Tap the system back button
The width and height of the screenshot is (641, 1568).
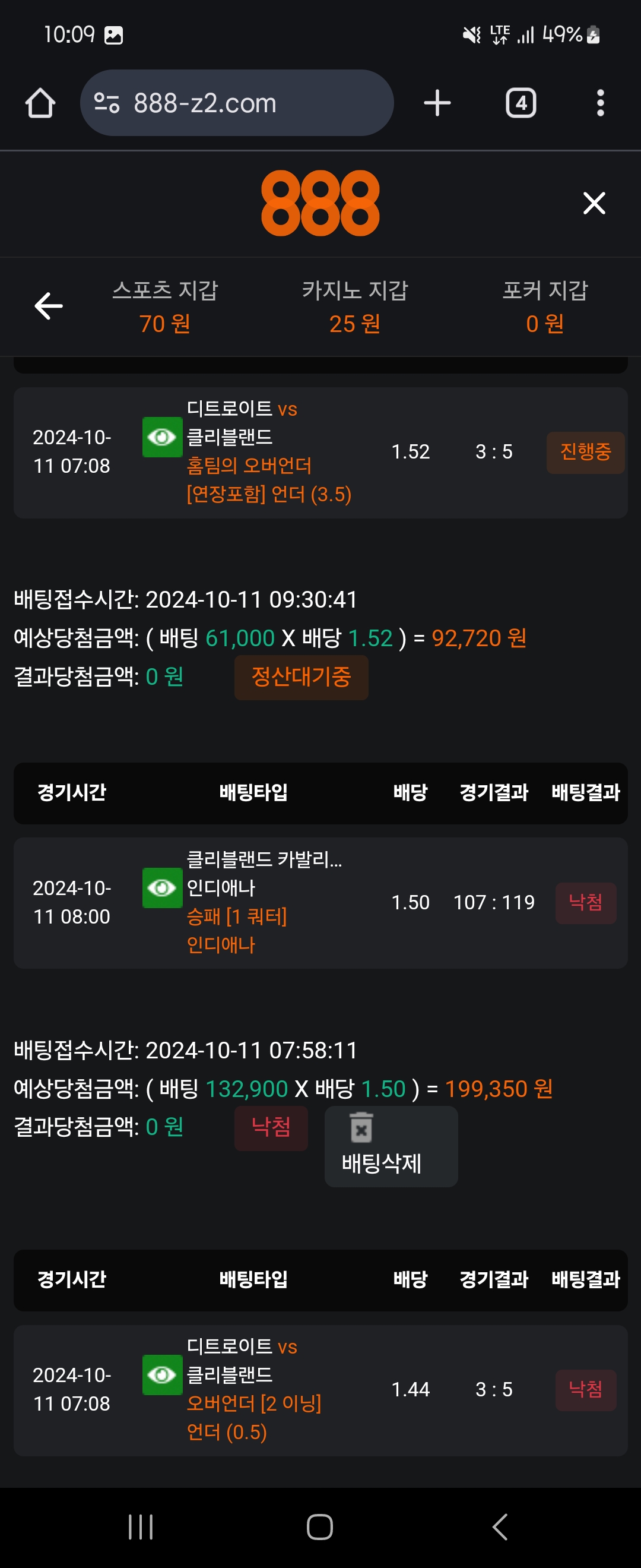pos(500,1526)
